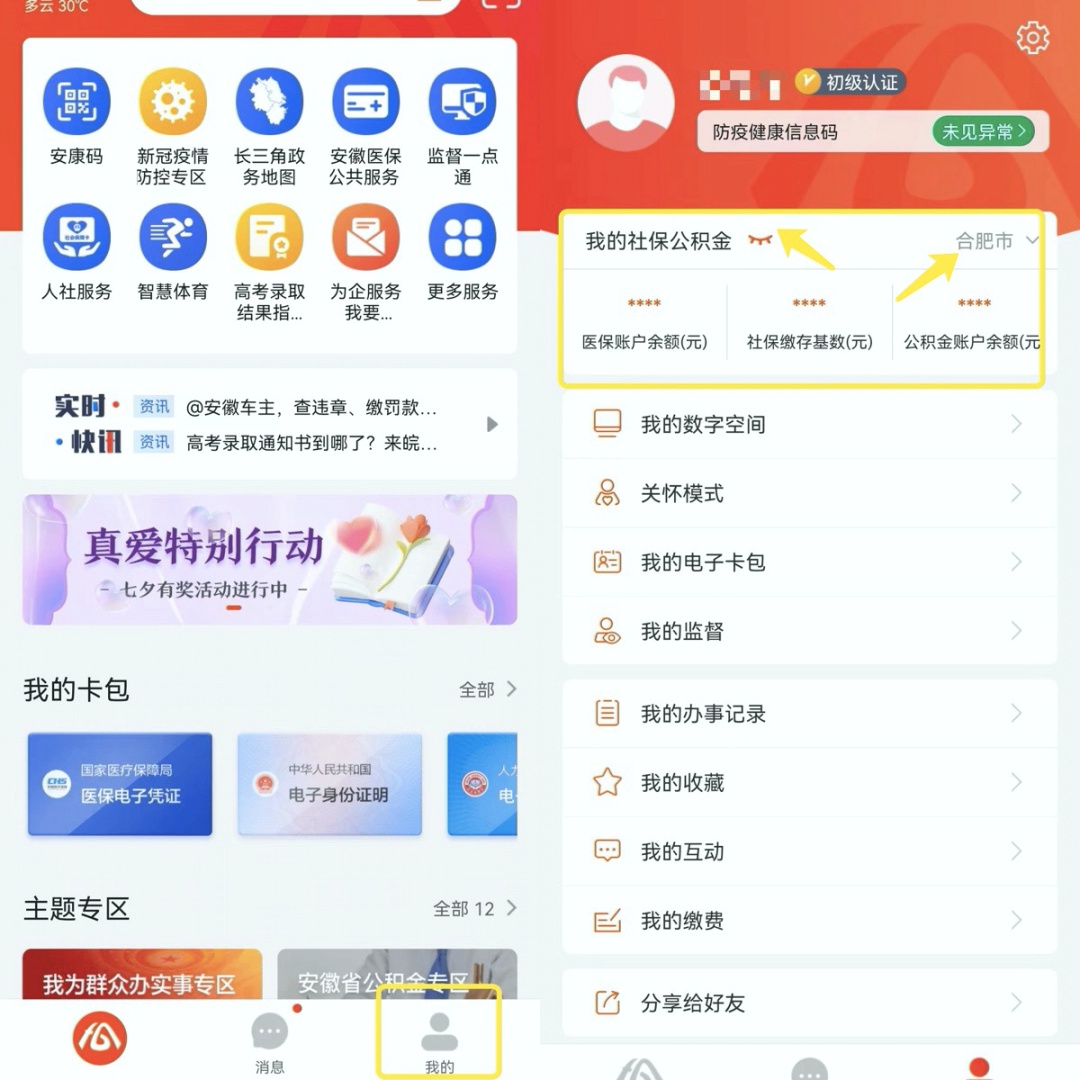
Task: Enable 关怀模式
Action: 808,493
